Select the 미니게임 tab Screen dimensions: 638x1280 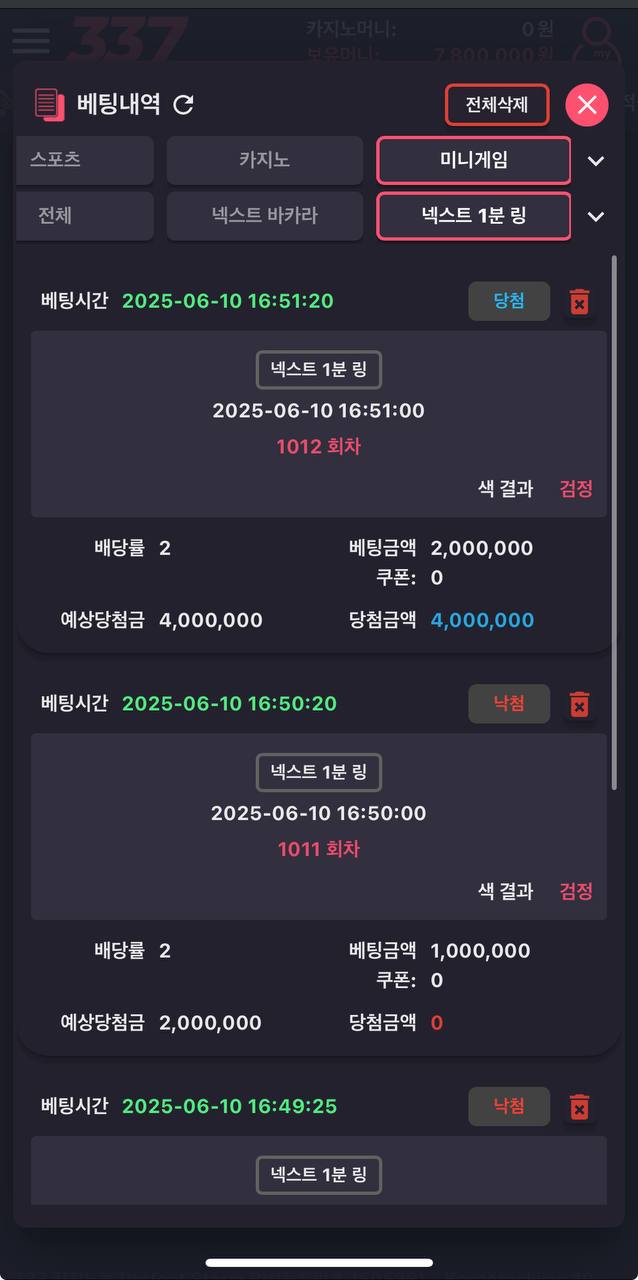[473, 160]
